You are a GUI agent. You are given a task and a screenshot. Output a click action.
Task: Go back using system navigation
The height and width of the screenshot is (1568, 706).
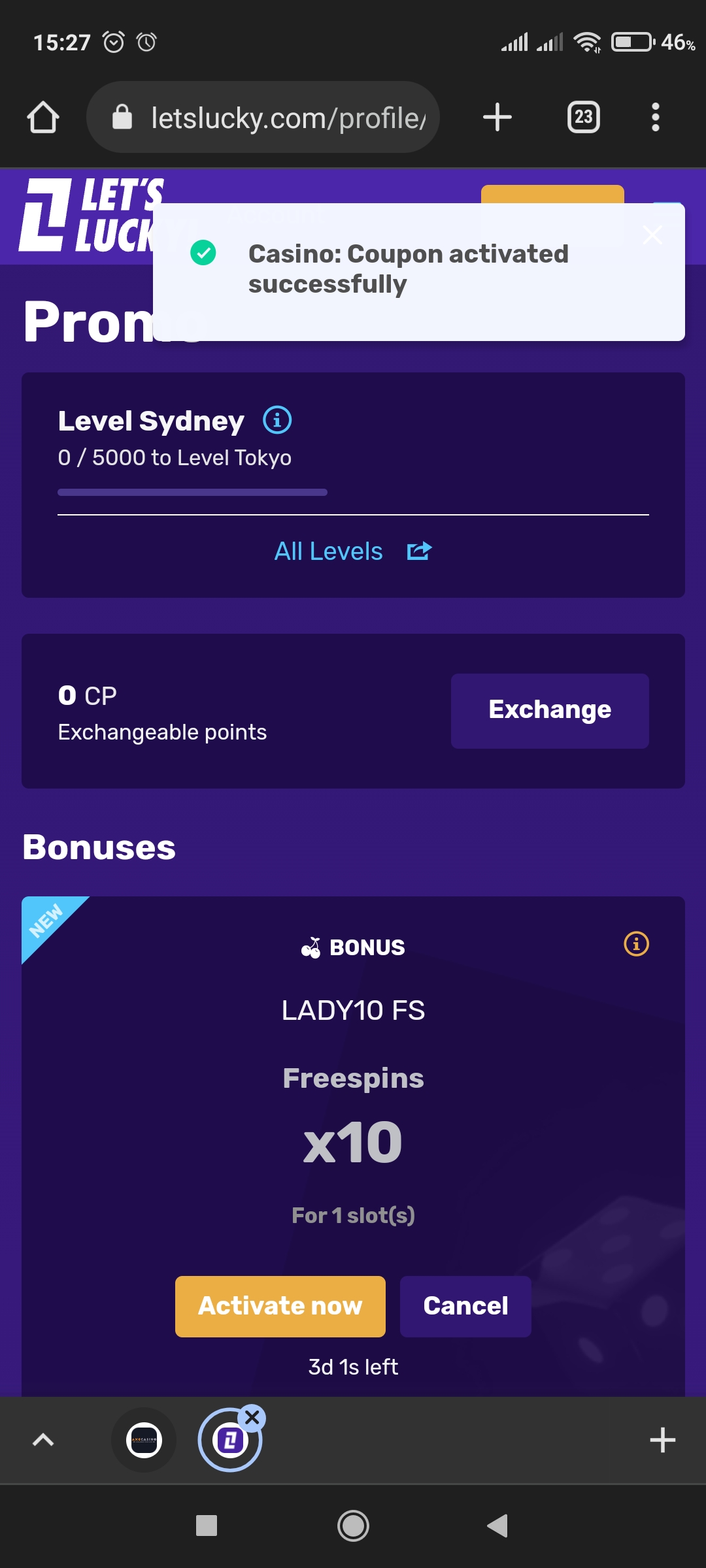[497, 1526]
